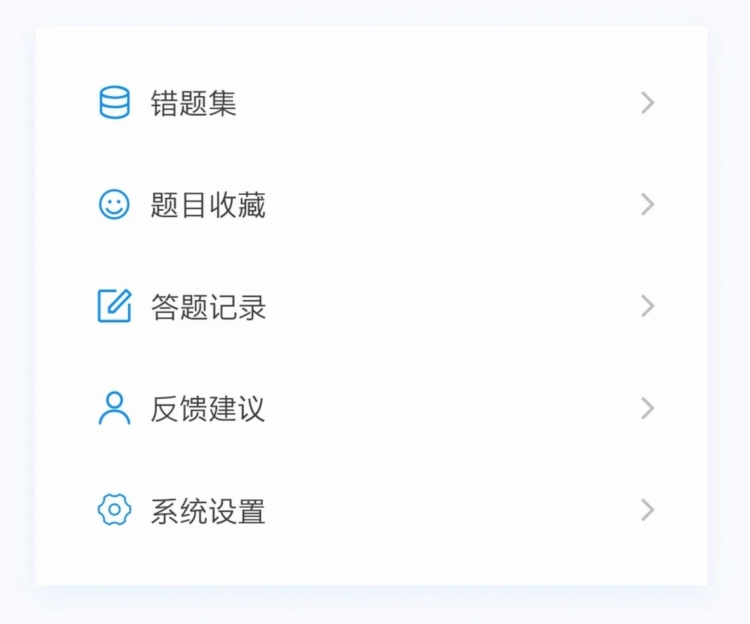
Task: Open 反馈建议 to send feedback
Action: click(x=208, y=409)
